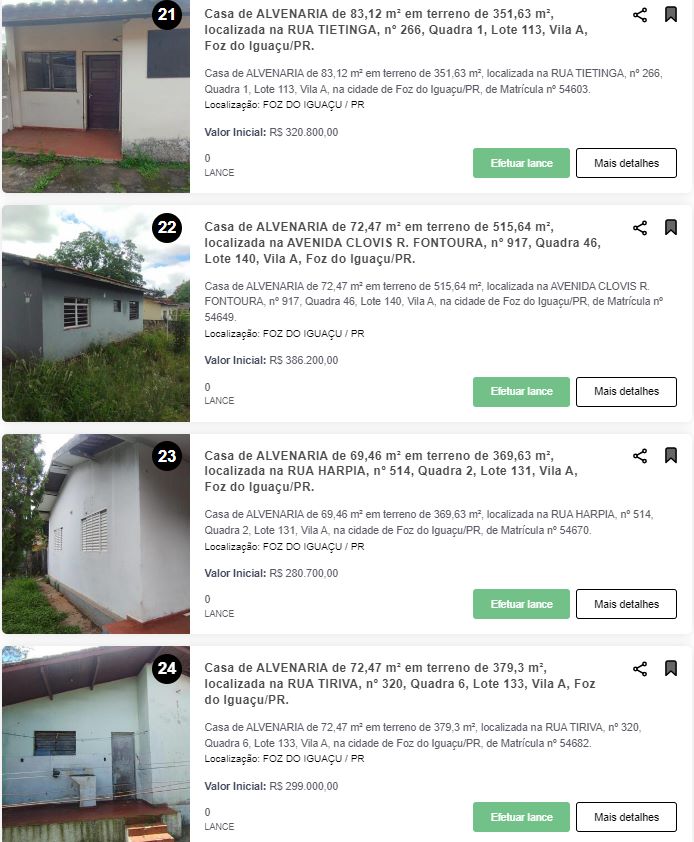Bookmark the RUA TIRIVA house listing
Image resolution: width=694 pixels, height=842 pixels.
click(671, 668)
